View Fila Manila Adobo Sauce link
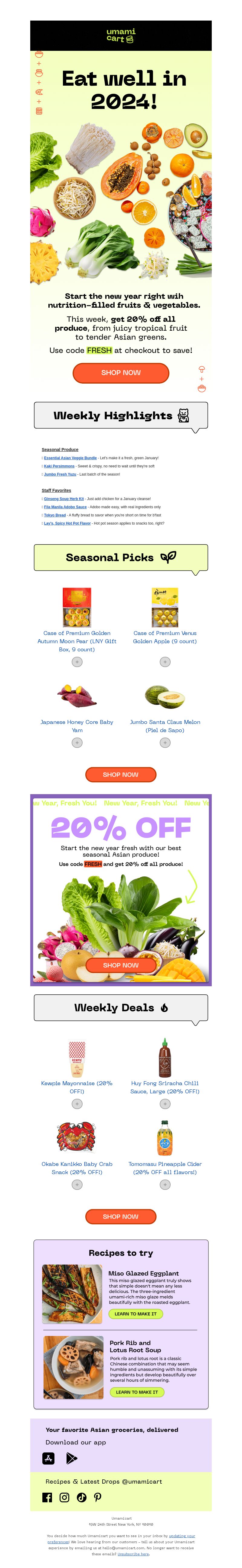This screenshot has height=1568, width=242. [x=65, y=506]
